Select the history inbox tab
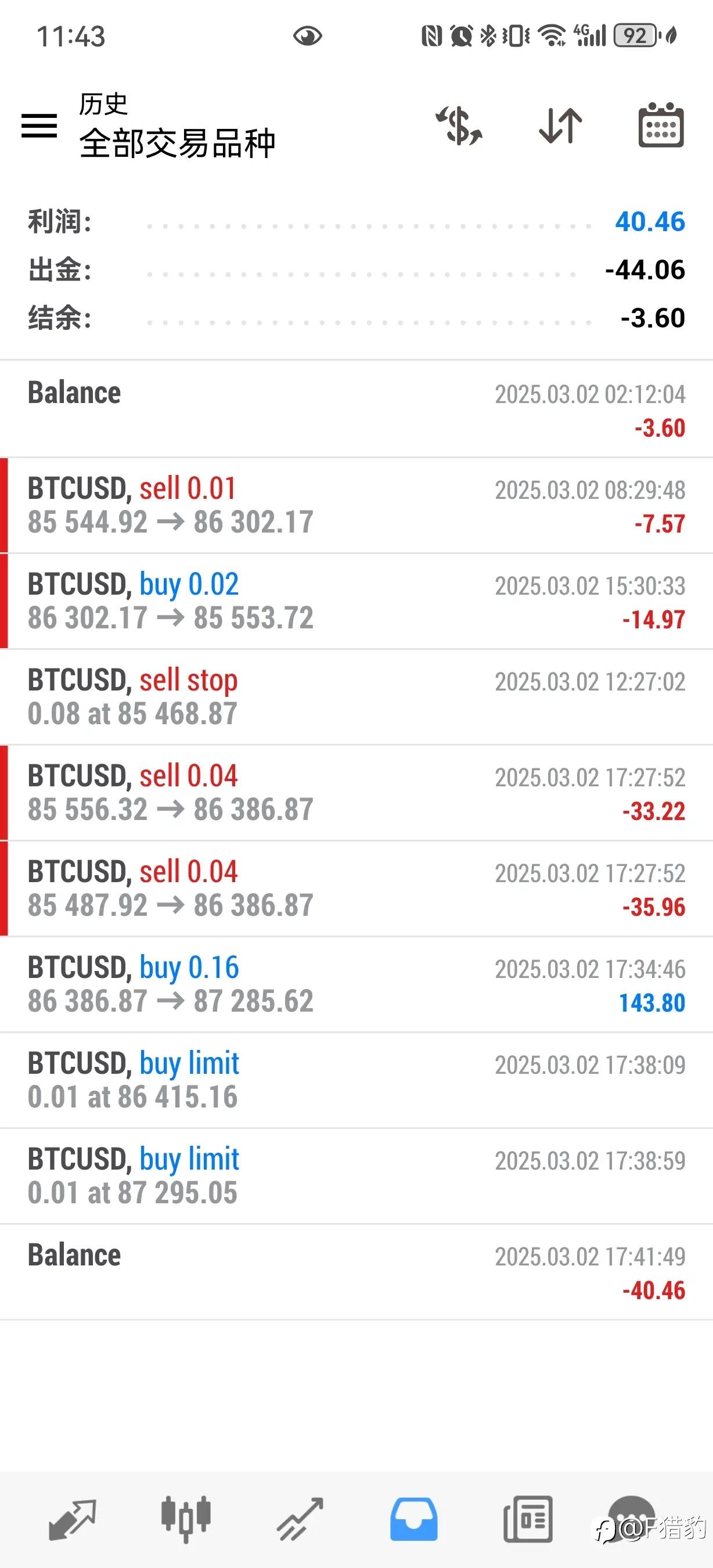Image resolution: width=713 pixels, height=1568 pixels. (413, 1520)
